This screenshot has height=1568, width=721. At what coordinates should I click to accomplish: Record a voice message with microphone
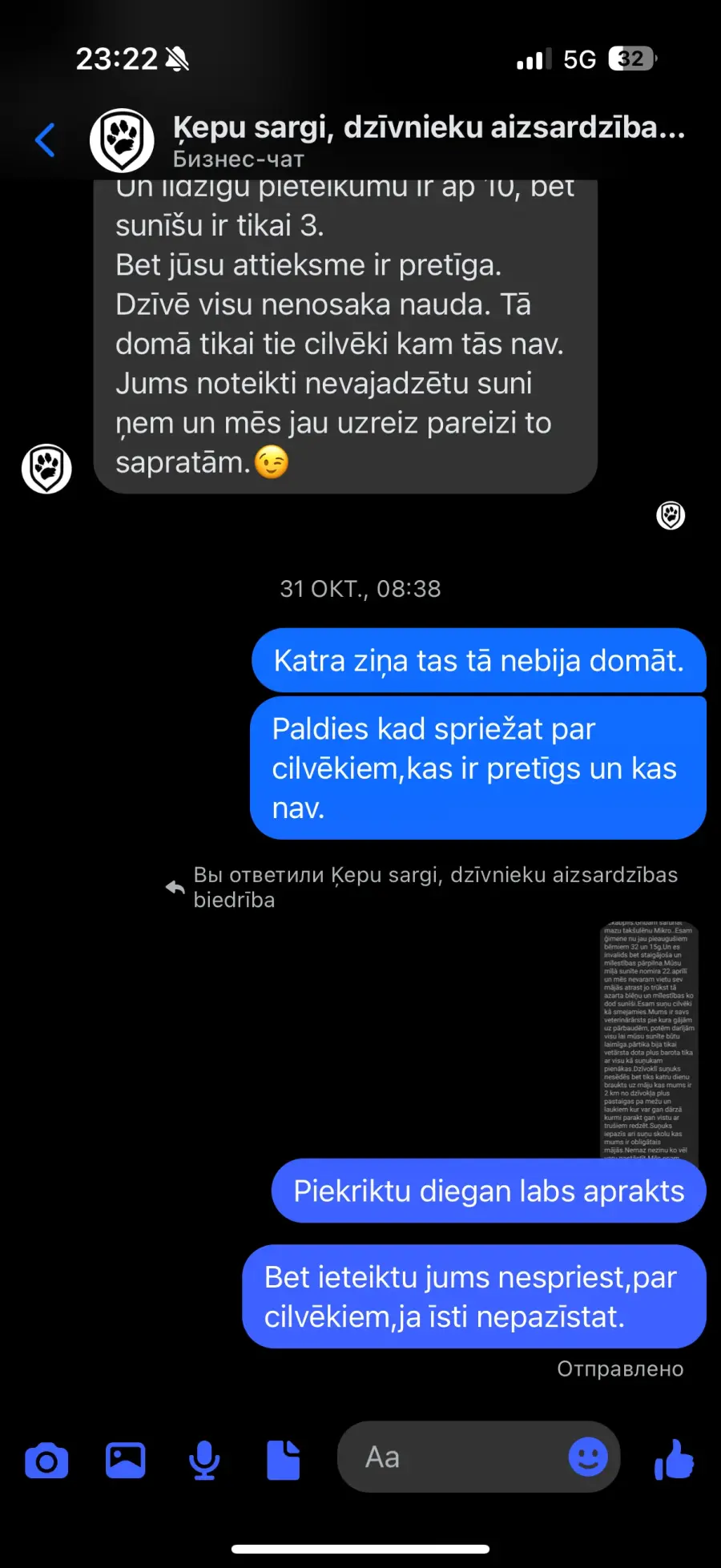204,1460
